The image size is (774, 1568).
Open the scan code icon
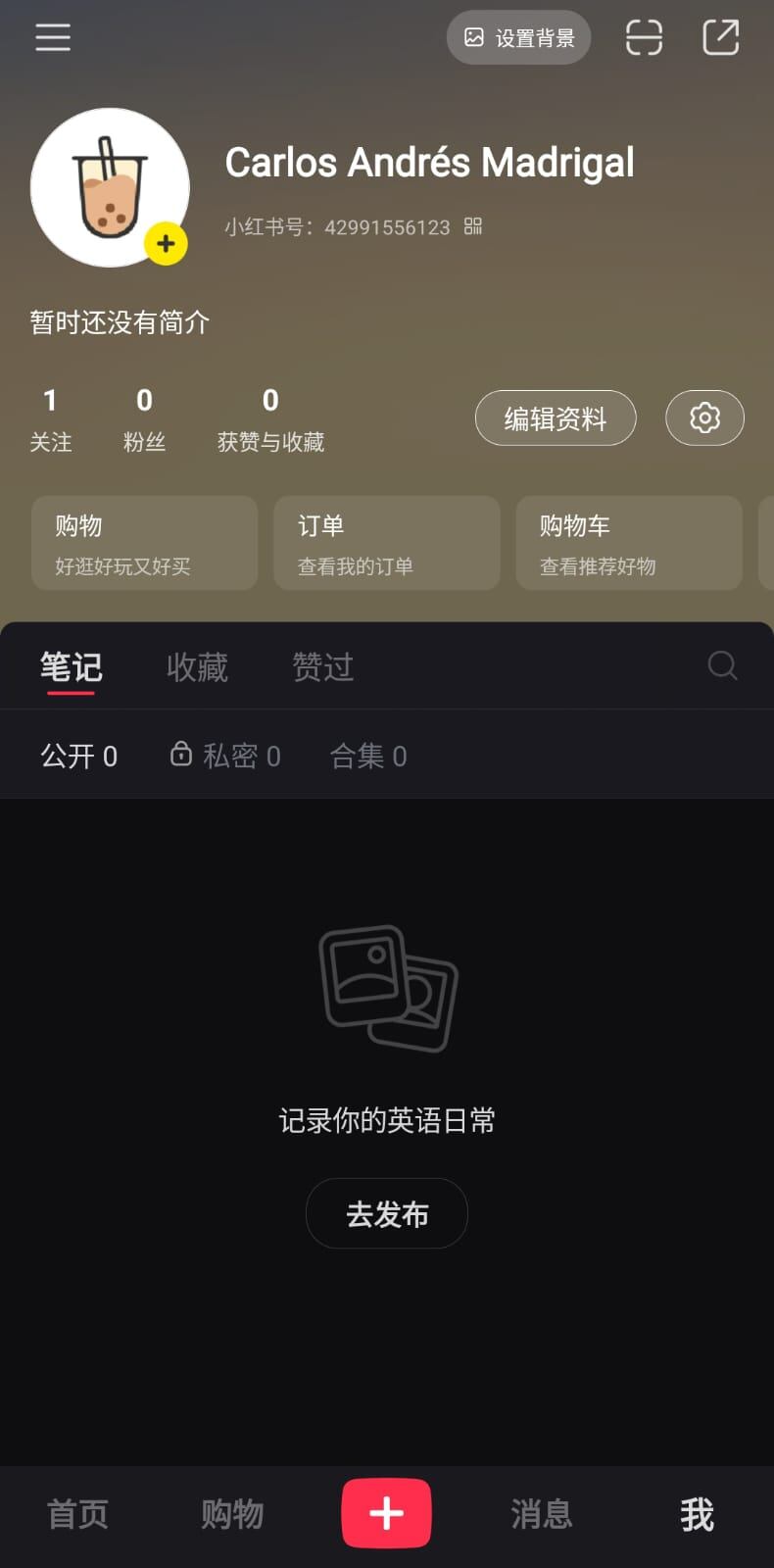[644, 38]
